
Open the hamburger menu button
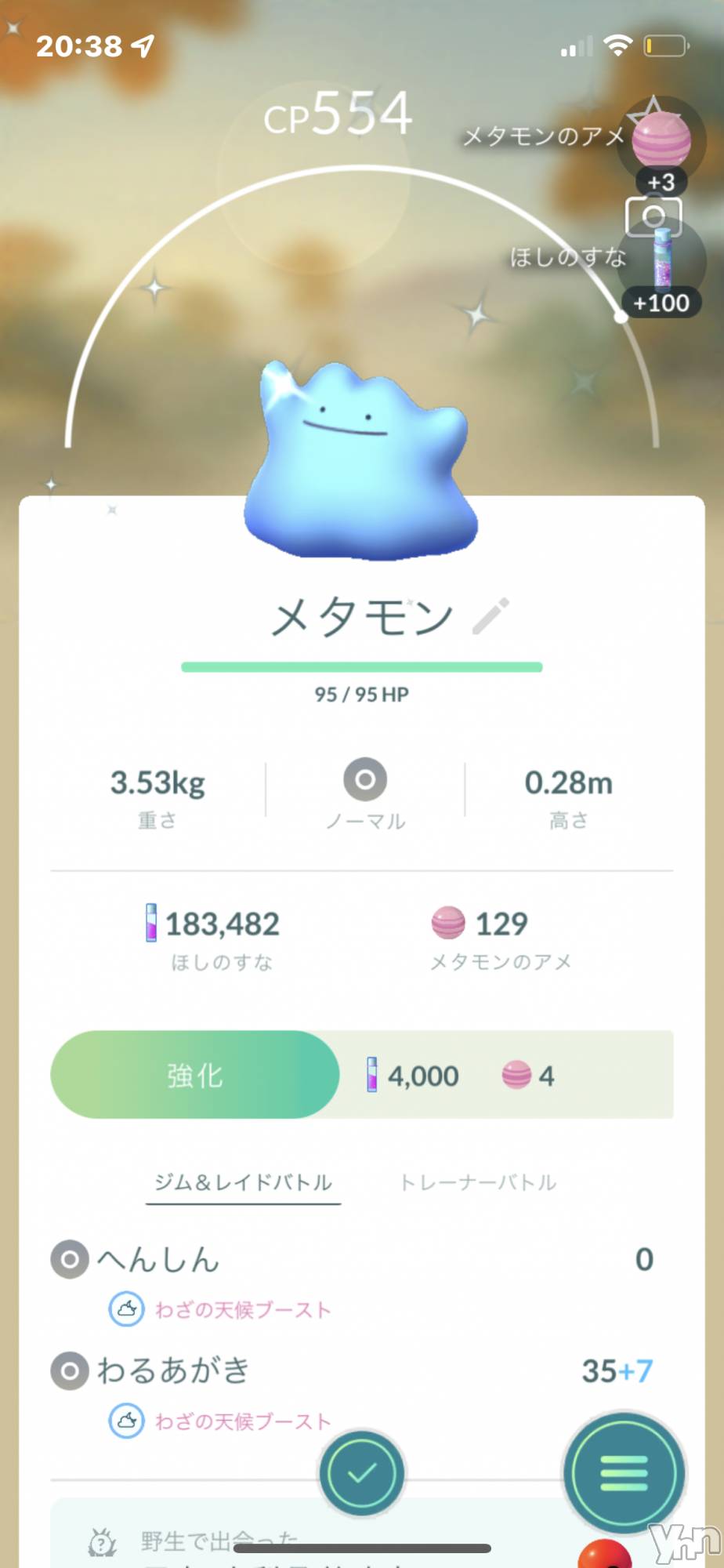tap(624, 1473)
